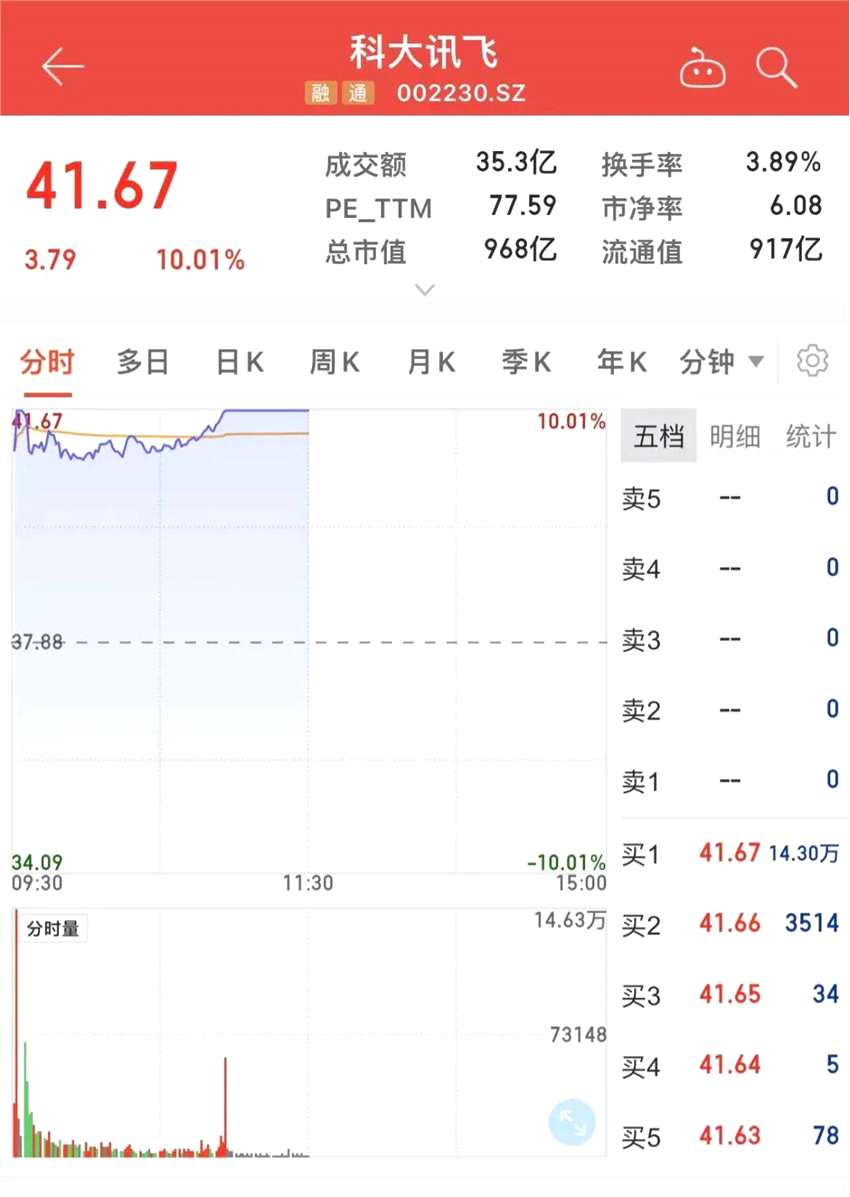Open the robot assistant icon
The width and height of the screenshot is (850, 1197).
(x=703, y=69)
